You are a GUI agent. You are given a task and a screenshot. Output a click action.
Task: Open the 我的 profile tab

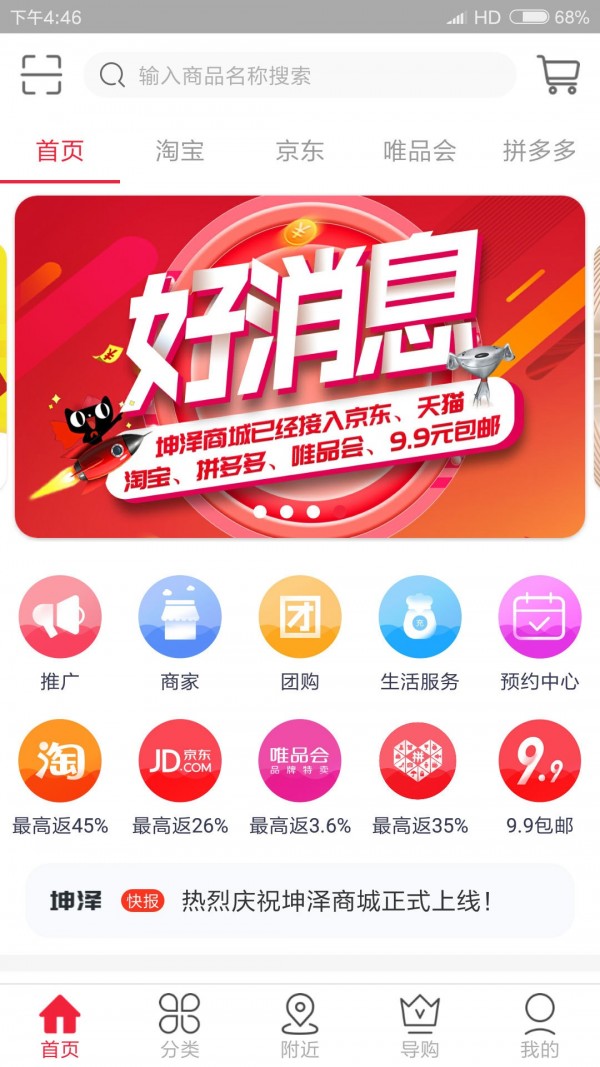540,1027
